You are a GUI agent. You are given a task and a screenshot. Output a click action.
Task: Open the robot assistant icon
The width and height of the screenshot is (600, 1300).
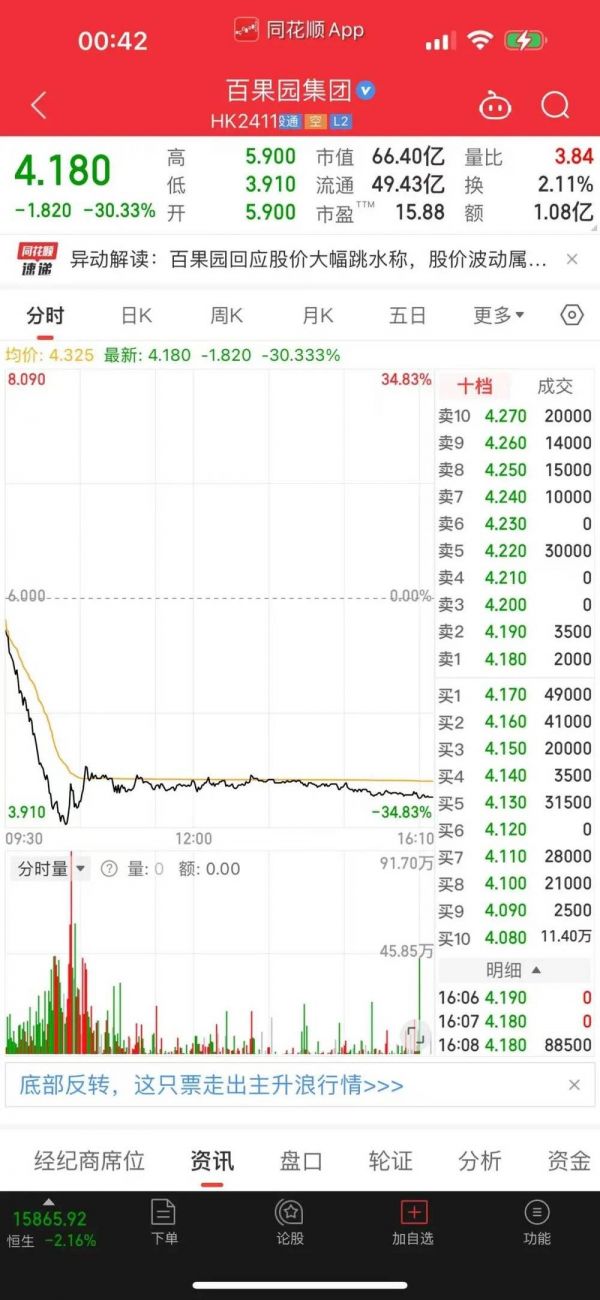(495, 105)
